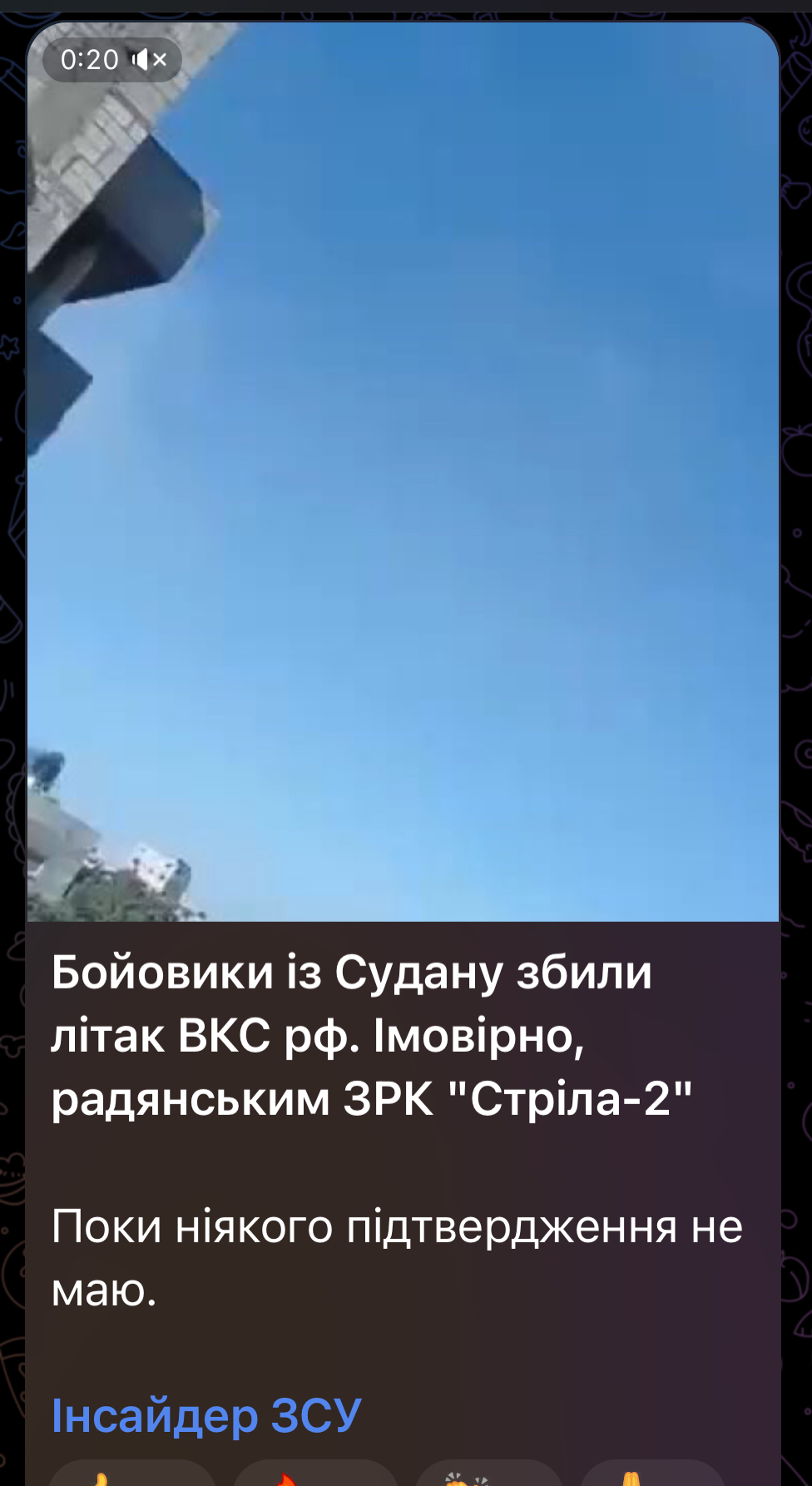The width and height of the screenshot is (812, 1486).
Task: React with the thumbs up emoji
Action: click(x=133, y=1476)
